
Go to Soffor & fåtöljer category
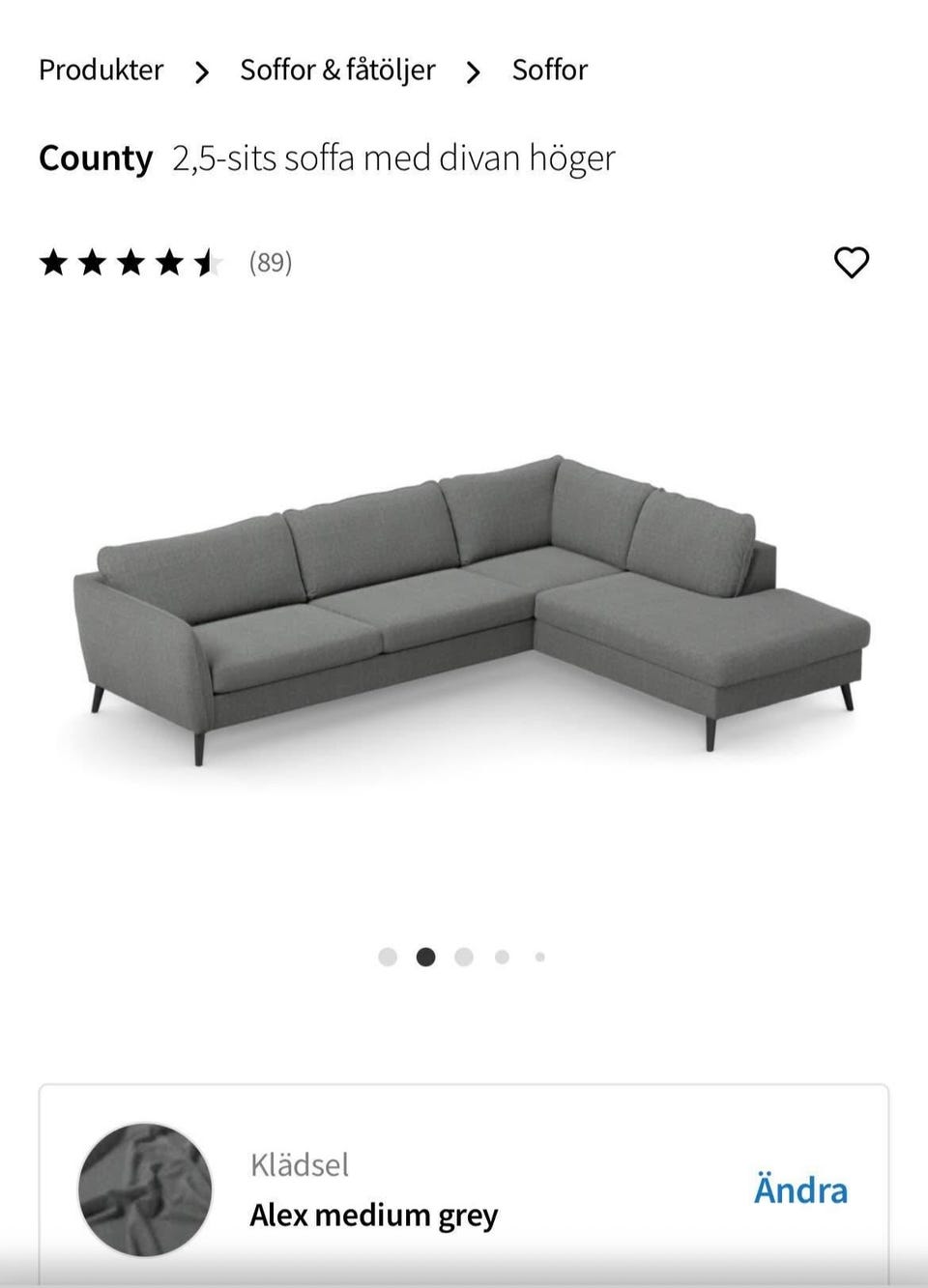pos(337,71)
